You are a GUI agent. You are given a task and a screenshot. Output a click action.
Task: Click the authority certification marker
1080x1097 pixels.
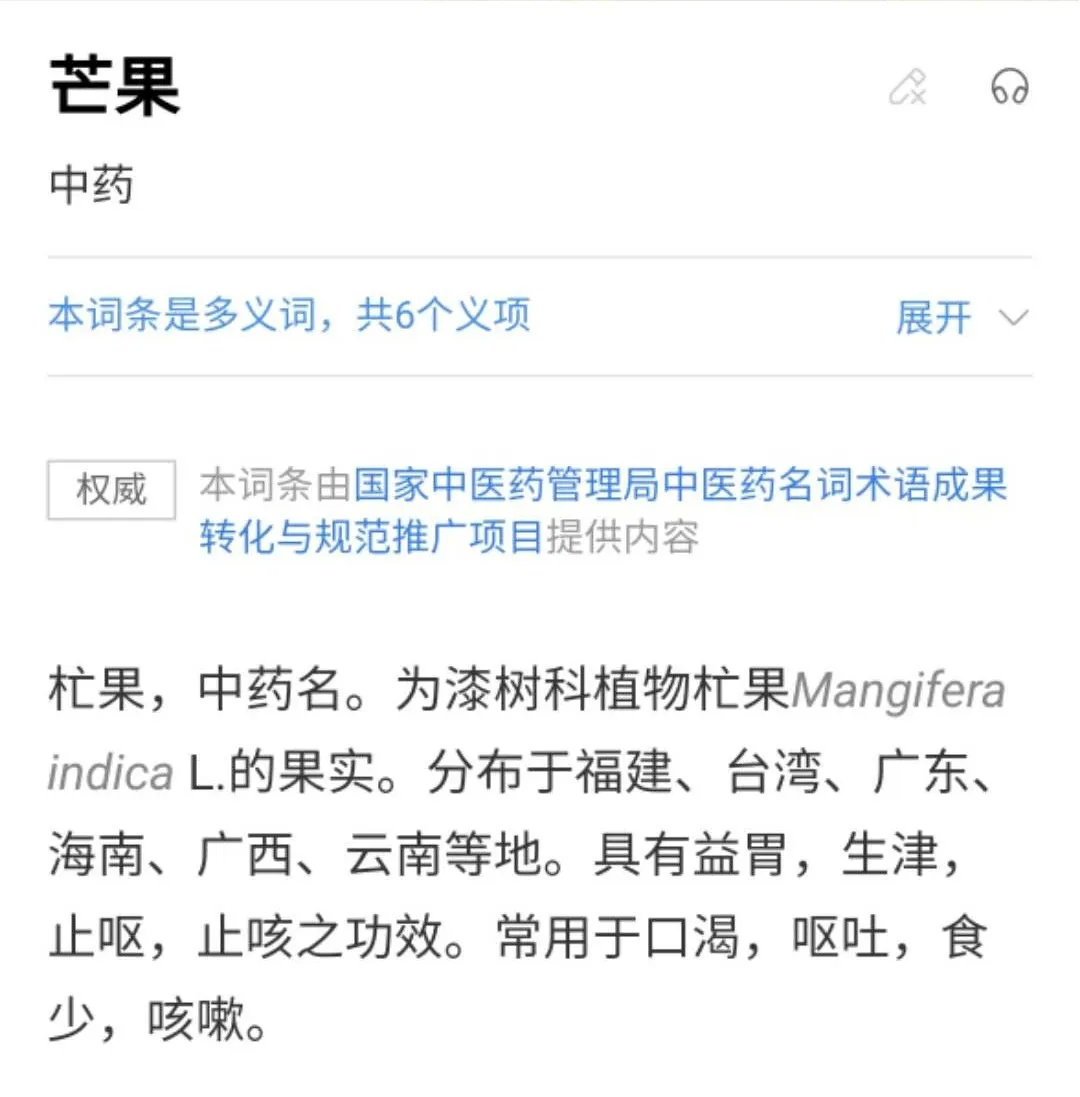(x=110, y=488)
